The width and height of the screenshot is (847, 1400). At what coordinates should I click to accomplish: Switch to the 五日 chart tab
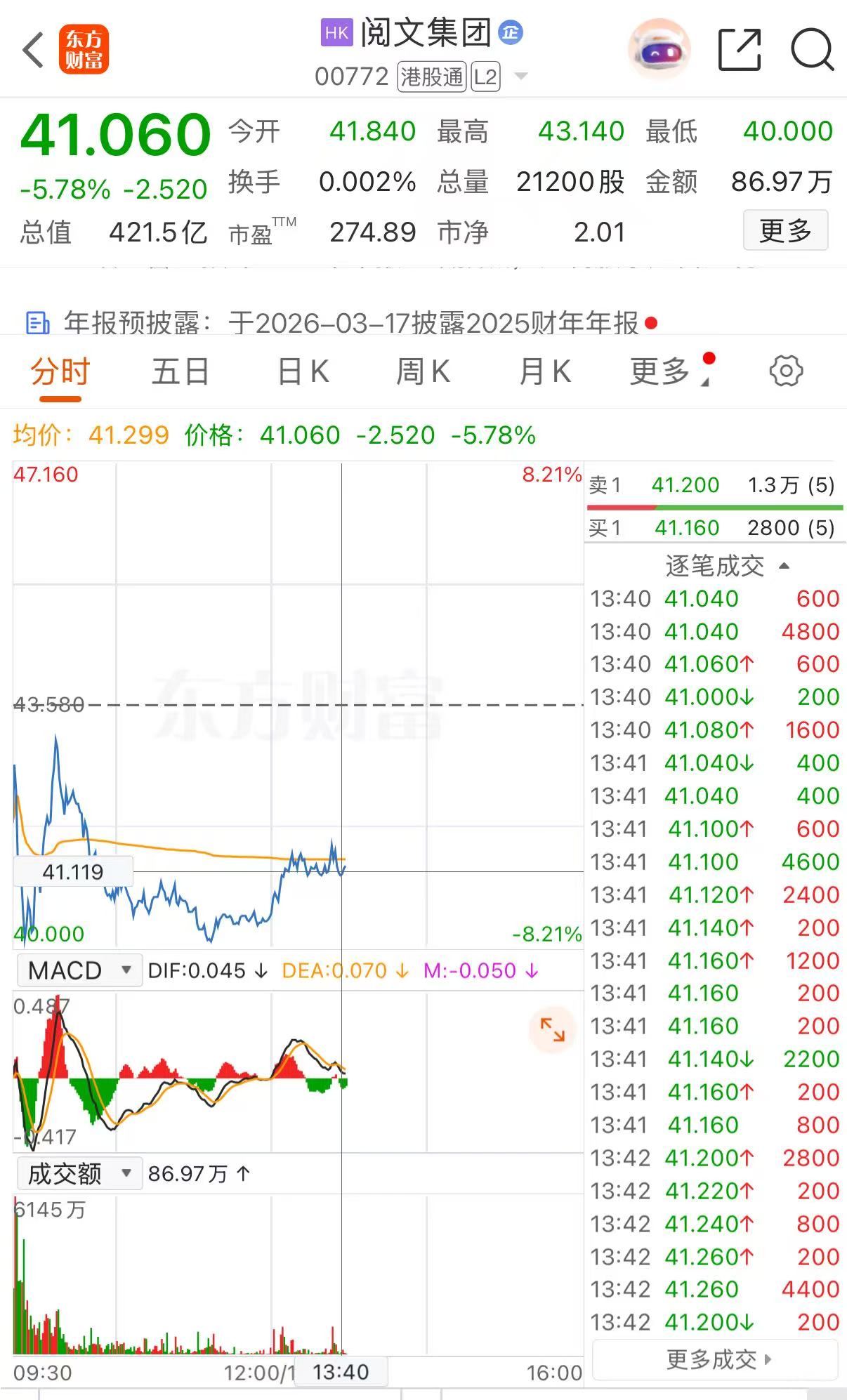click(180, 372)
